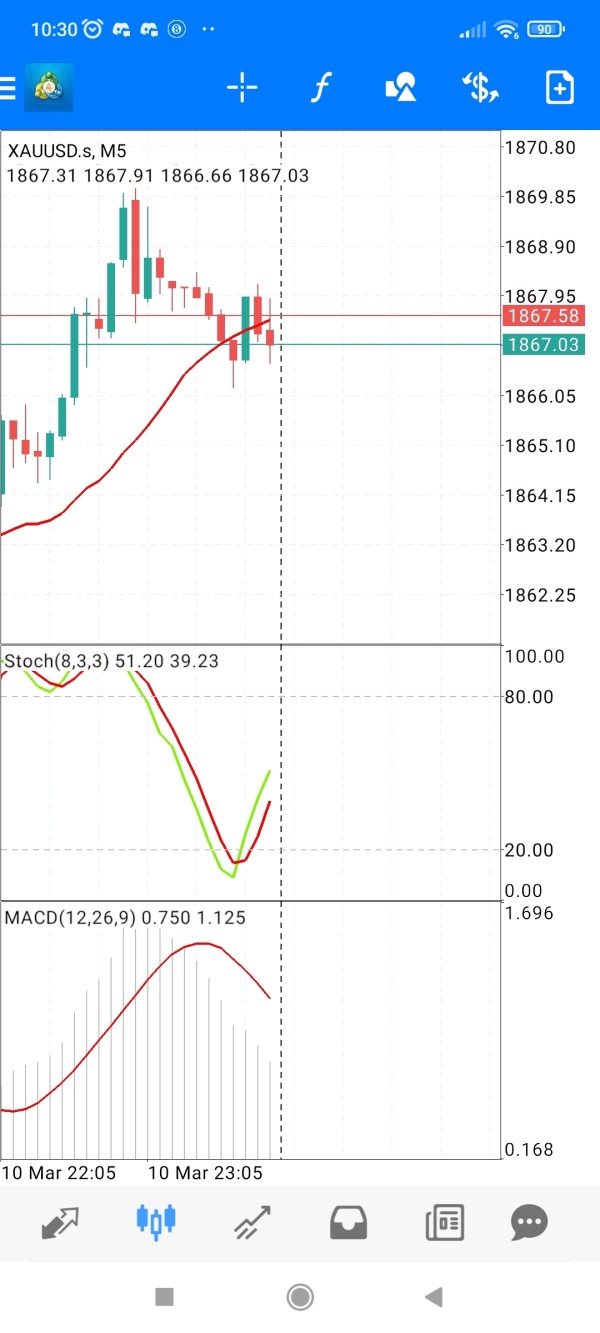Switch to the Quotes tab

coord(60,1222)
